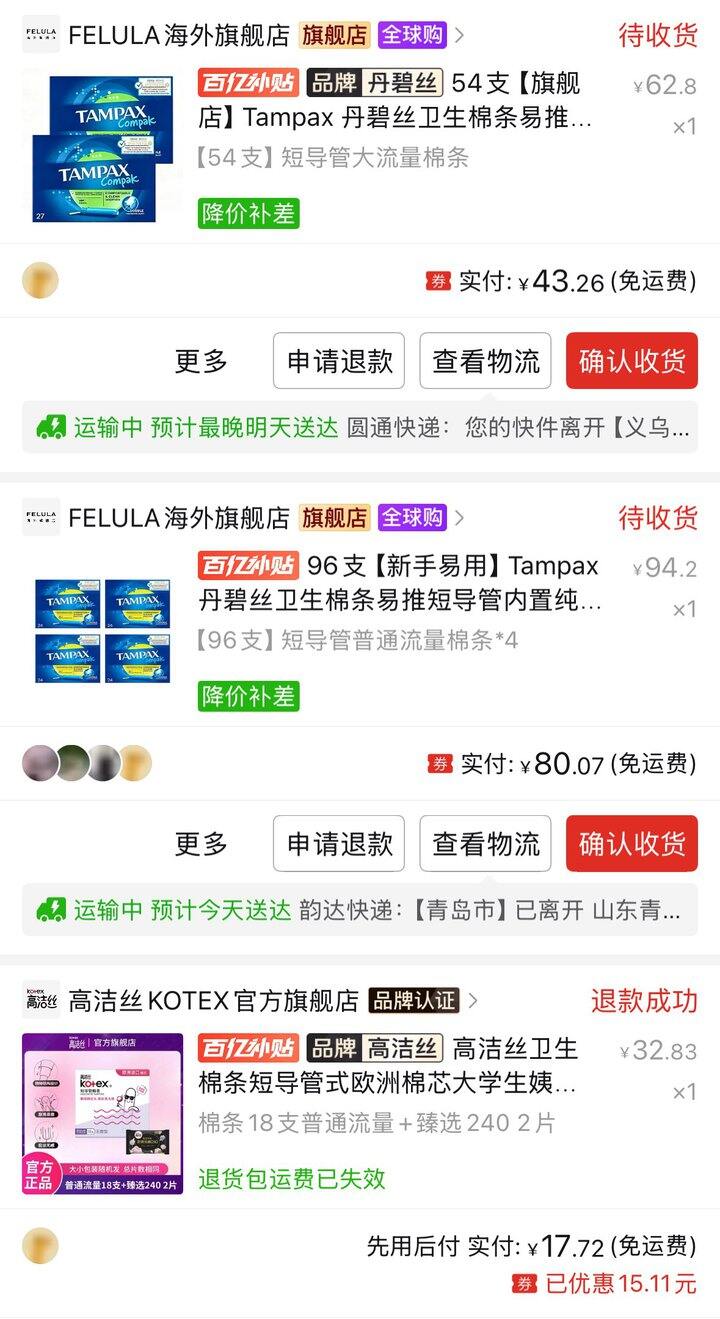Screen dimensions: 720x1319
Task: Open the 高洁丝 KOTEX 官方旗舰店 store page
Action: coord(212,1000)
